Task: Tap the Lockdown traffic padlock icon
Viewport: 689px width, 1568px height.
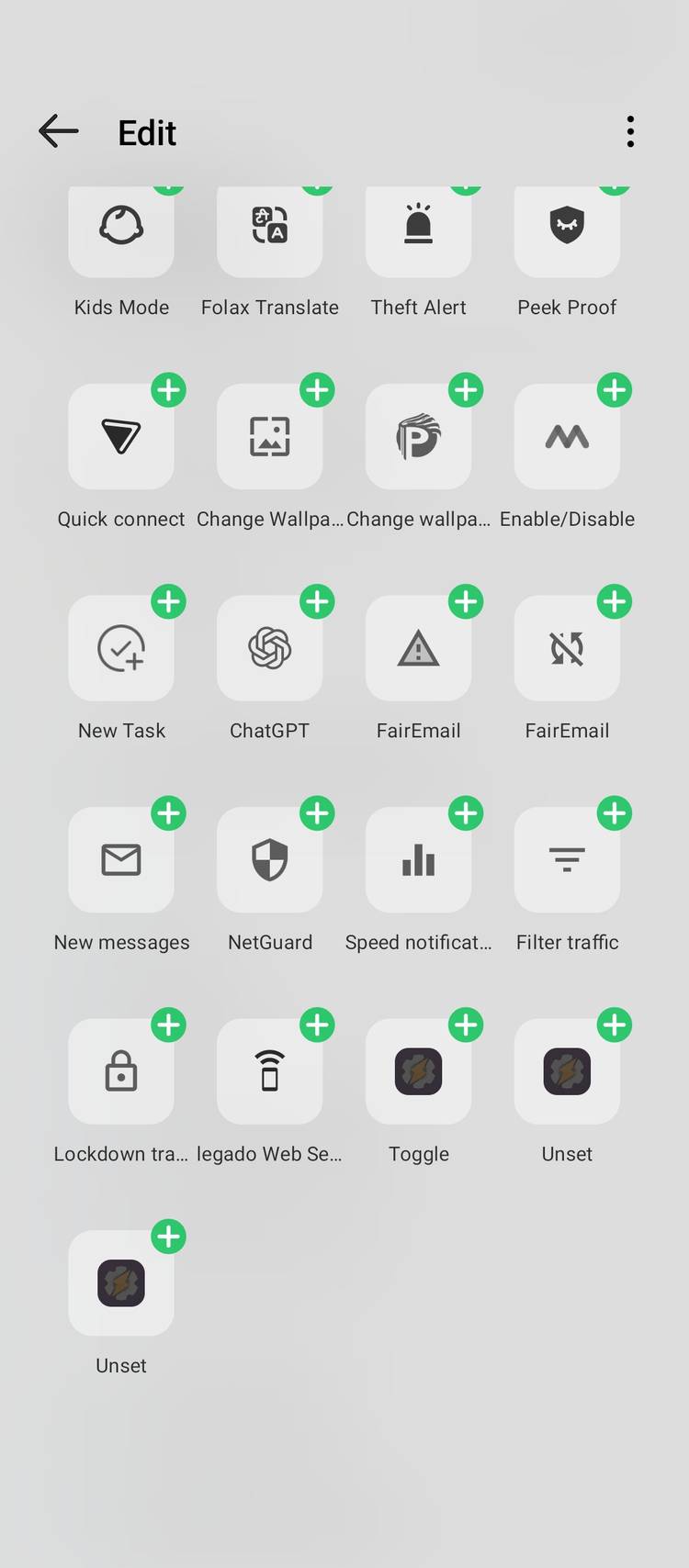Action: point(121,1070)
